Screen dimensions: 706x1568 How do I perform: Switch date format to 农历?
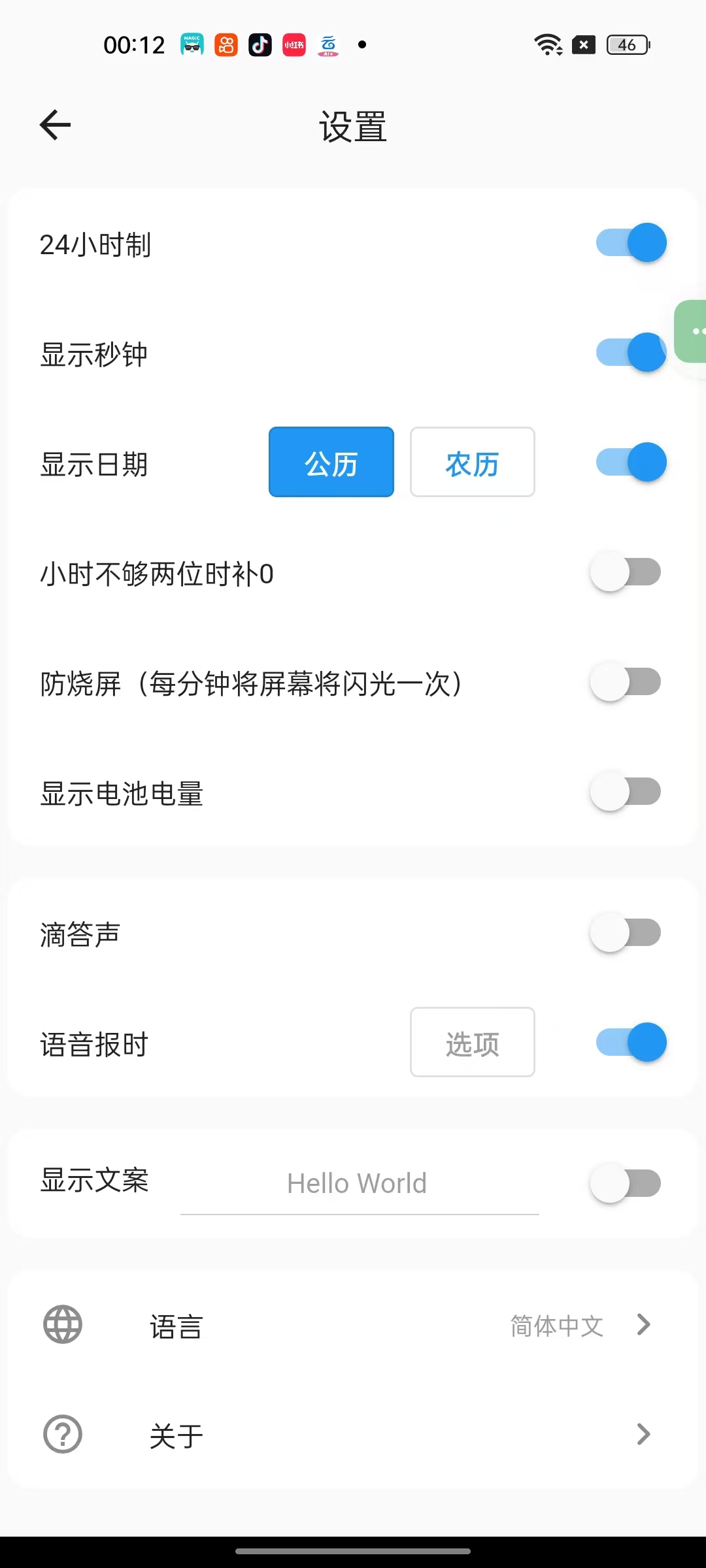[472, 463]
